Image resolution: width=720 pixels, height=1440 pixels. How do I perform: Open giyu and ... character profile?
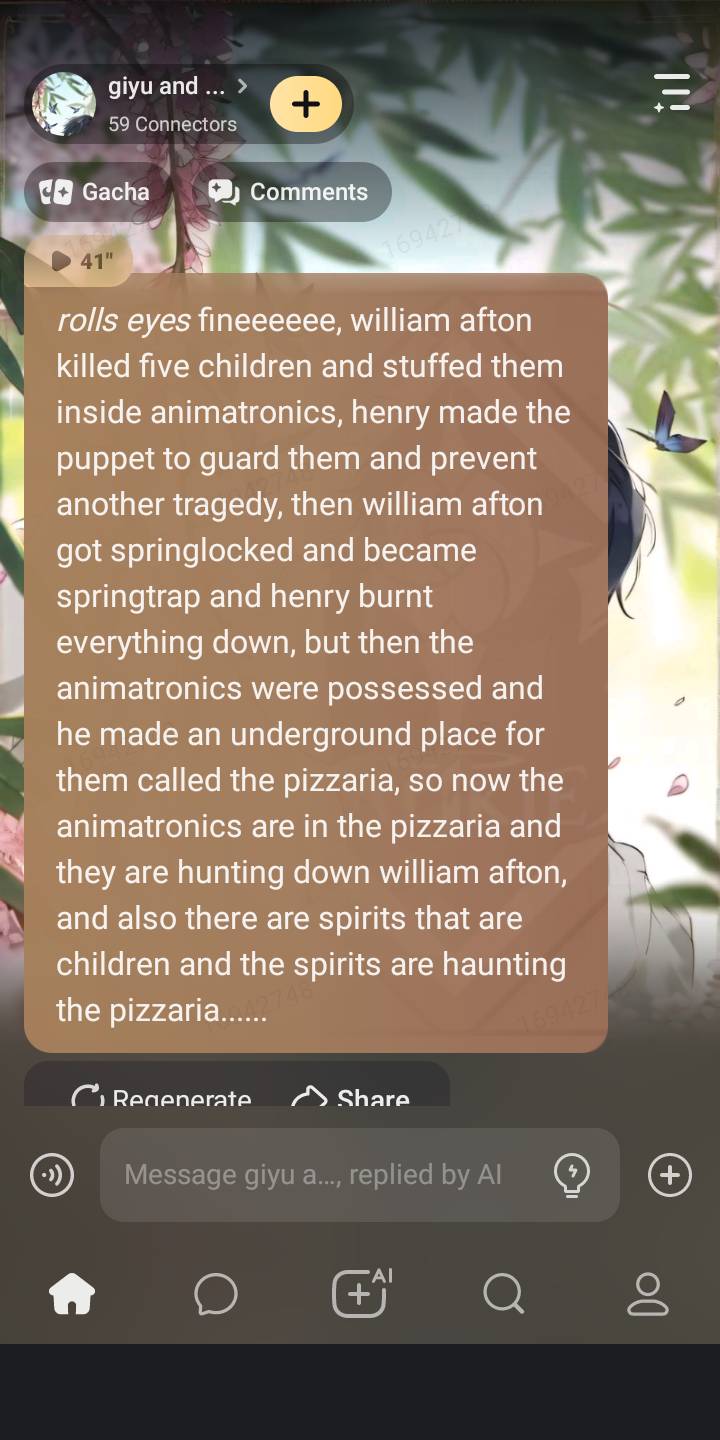coord(140,104)
